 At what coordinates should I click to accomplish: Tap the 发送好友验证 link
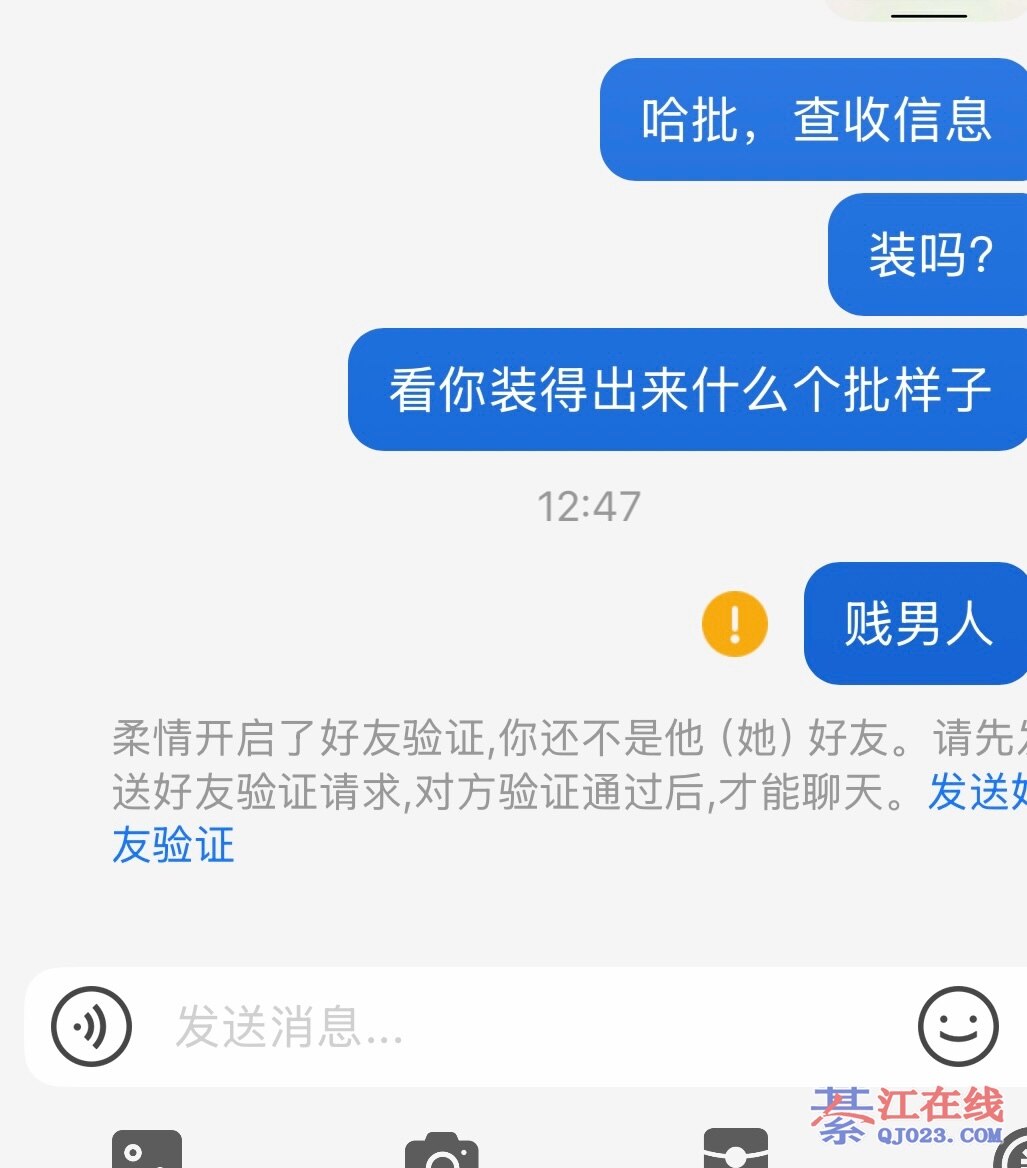[x=173, y=845]
